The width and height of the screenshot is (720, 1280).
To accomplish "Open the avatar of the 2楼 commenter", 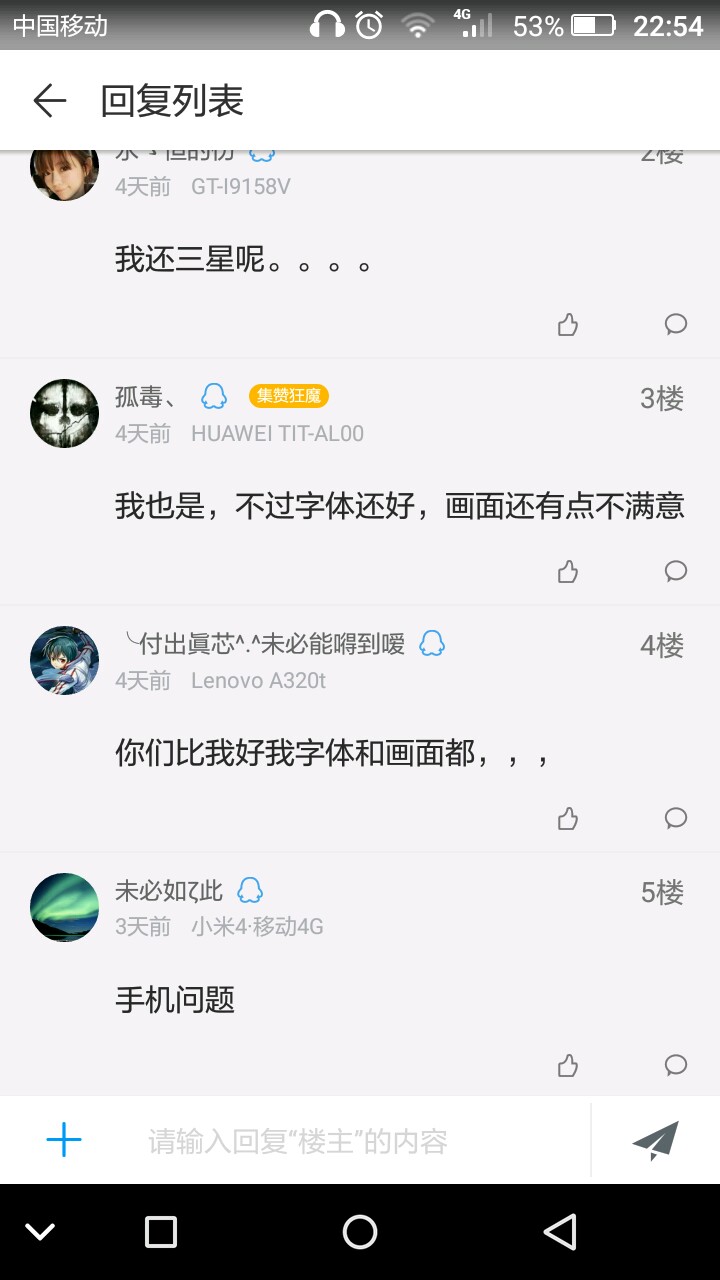I will [65, 172].
